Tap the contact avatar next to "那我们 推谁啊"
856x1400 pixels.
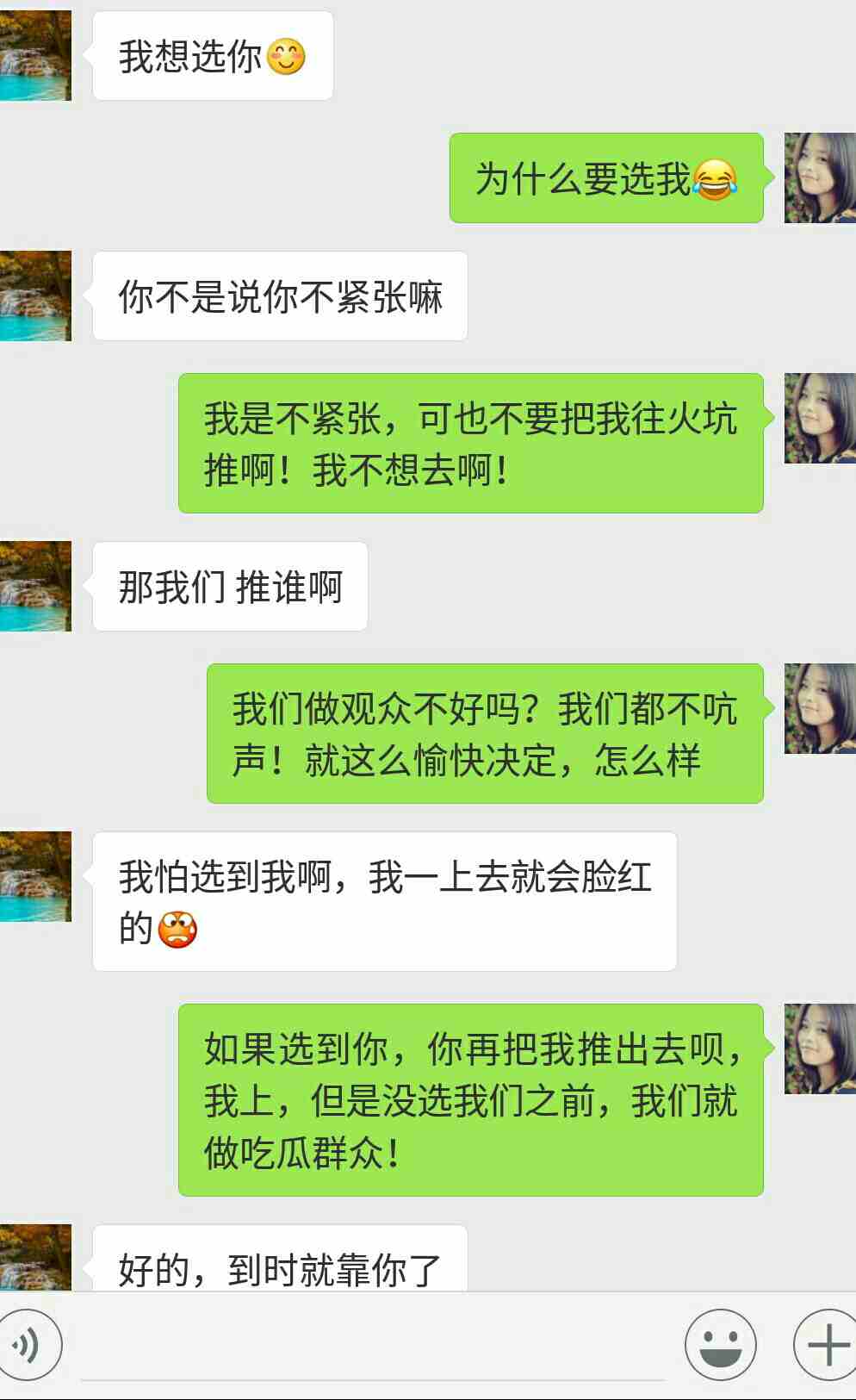tap(34, 586)
